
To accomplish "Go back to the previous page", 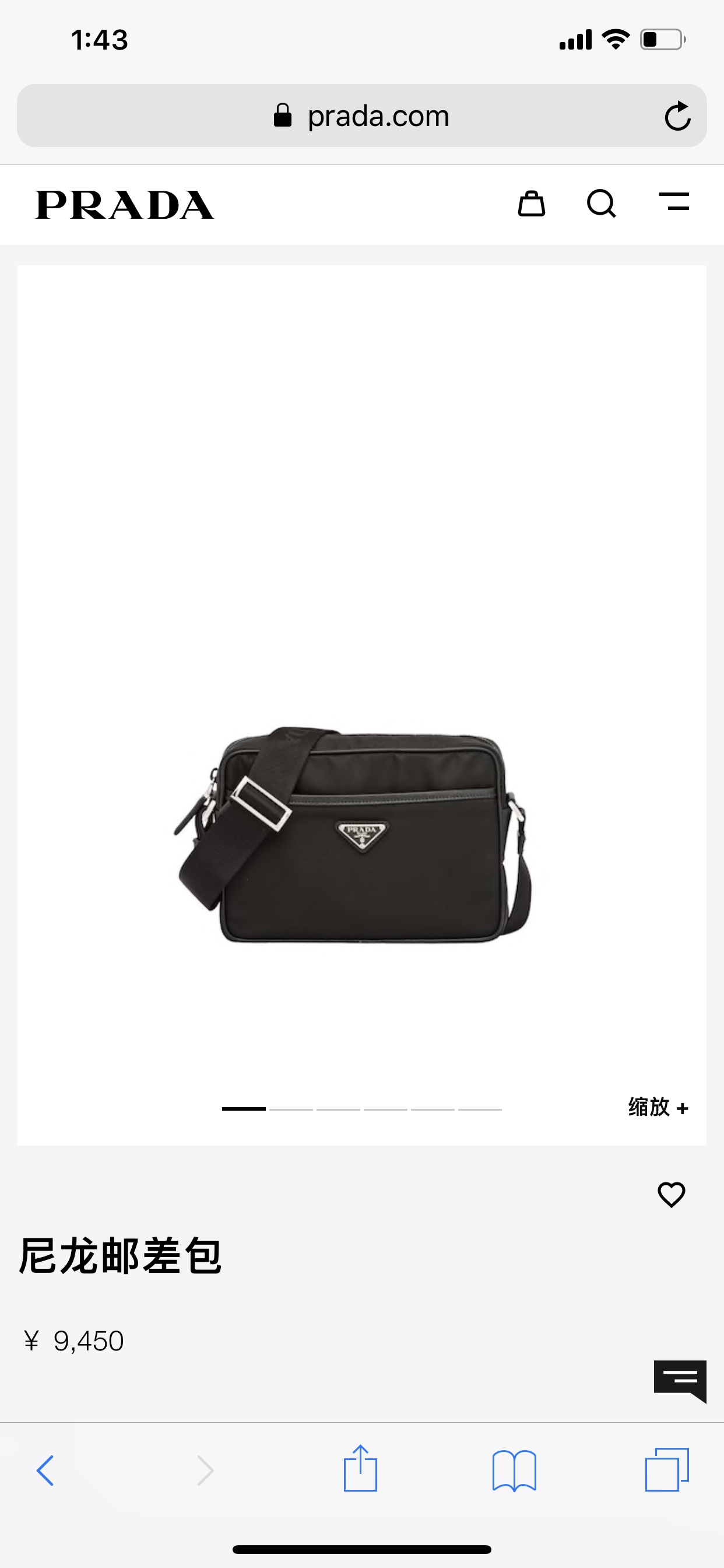I will point(45,1471).
